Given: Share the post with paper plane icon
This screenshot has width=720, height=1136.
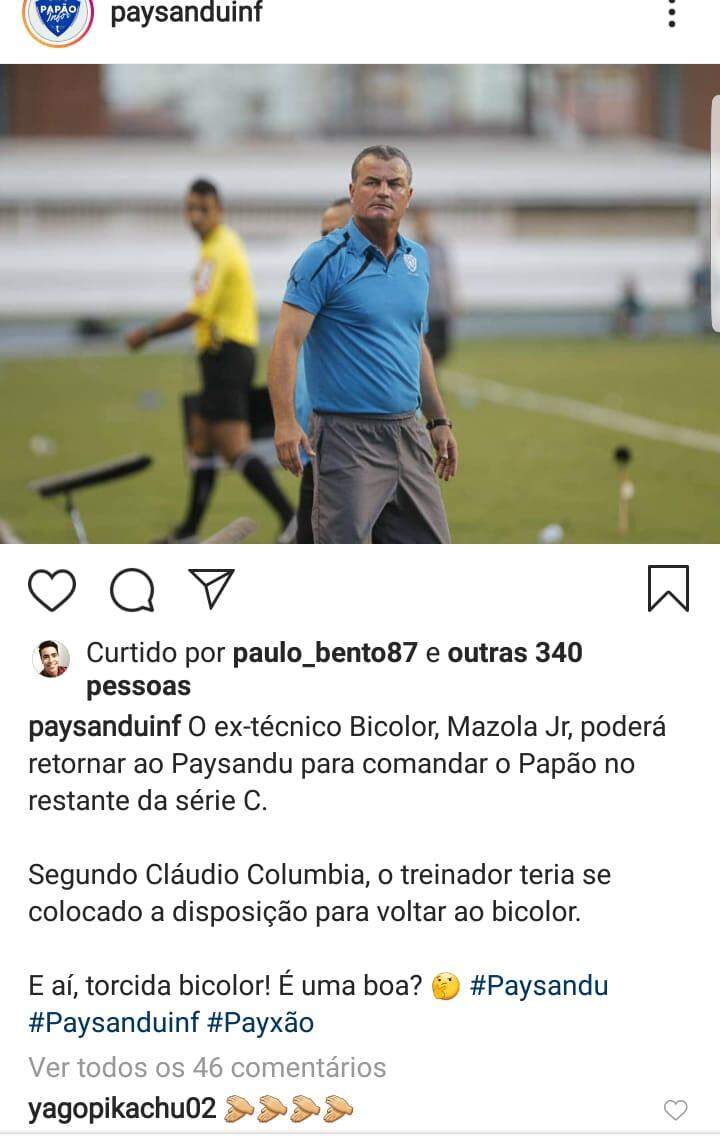Looking at the screenshot, I should [x=211, y=588].
